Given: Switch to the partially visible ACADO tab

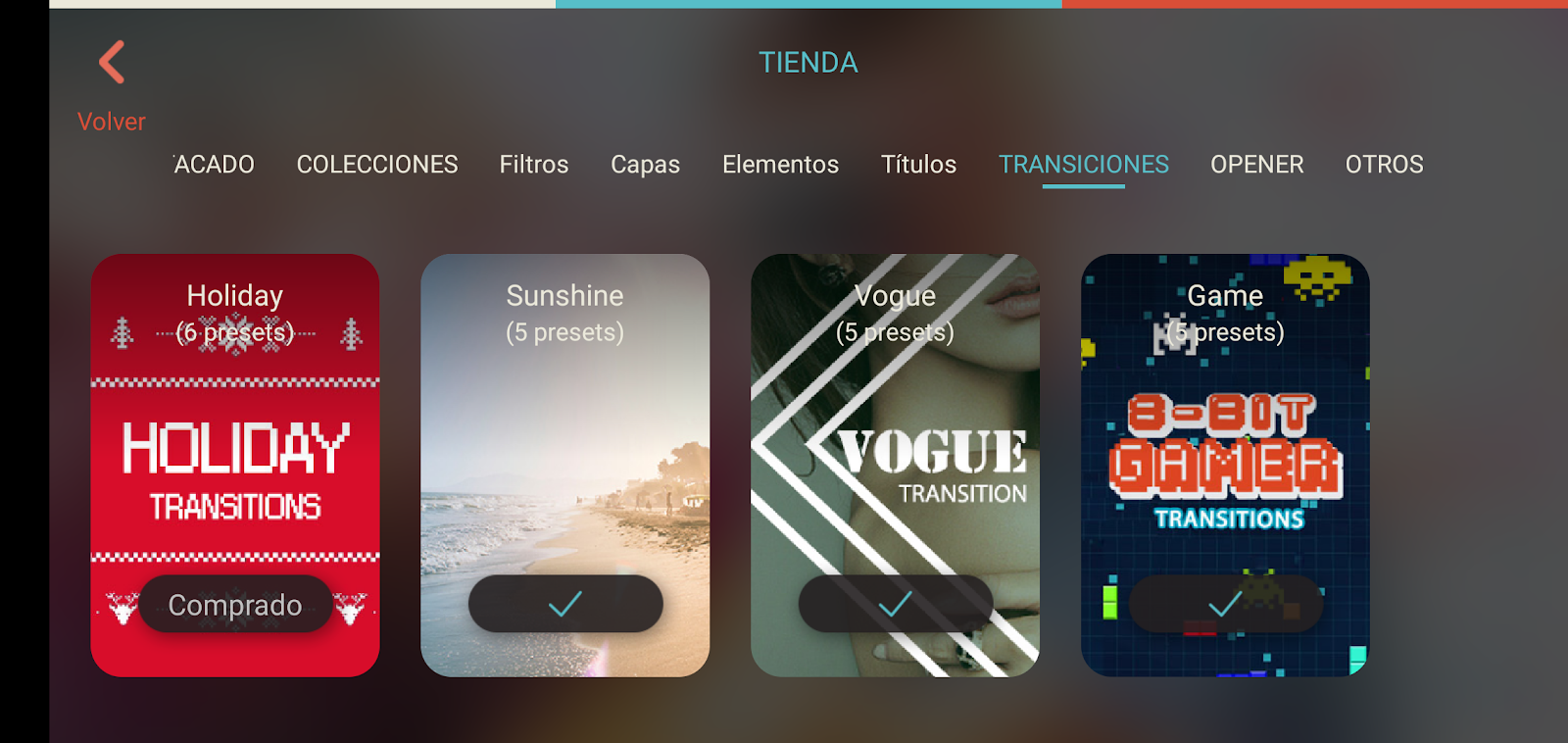Looking at the screenshot, I should coord(214,165).
